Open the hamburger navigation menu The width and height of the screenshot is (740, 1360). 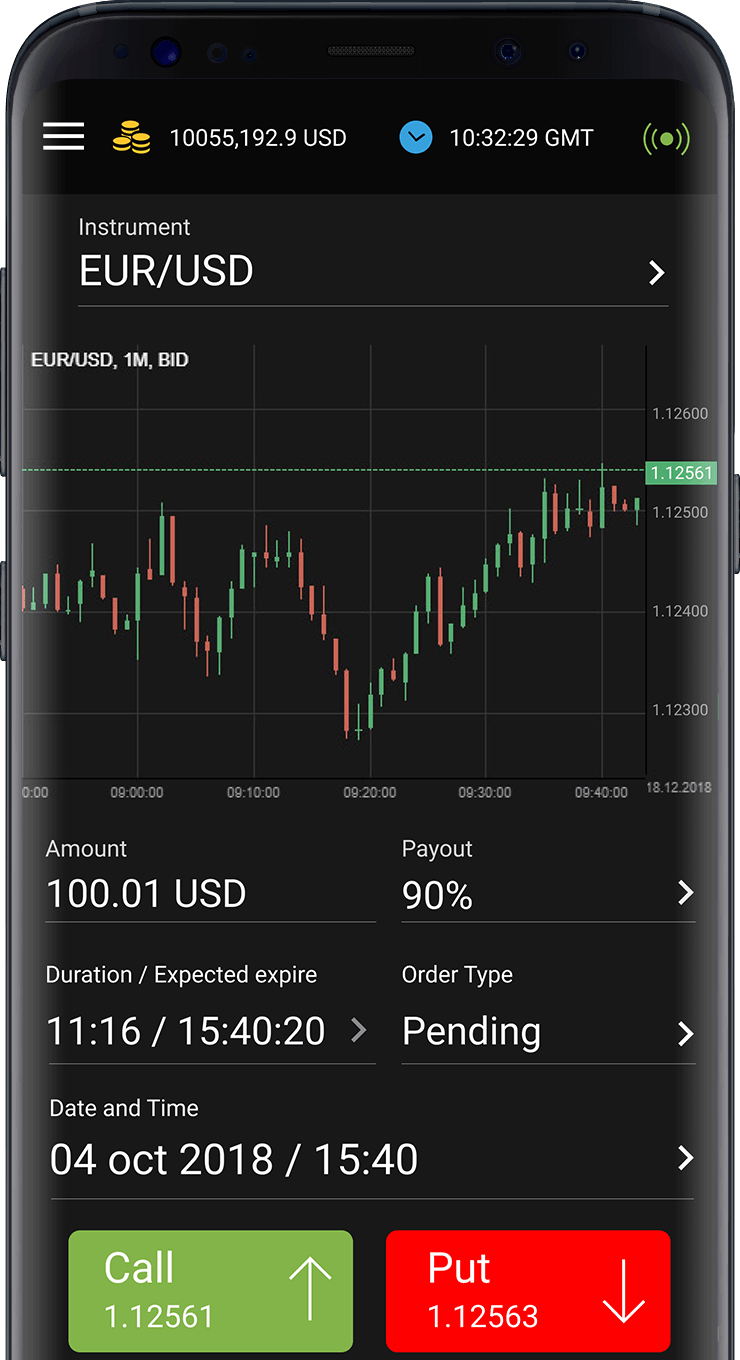[63, 137]
